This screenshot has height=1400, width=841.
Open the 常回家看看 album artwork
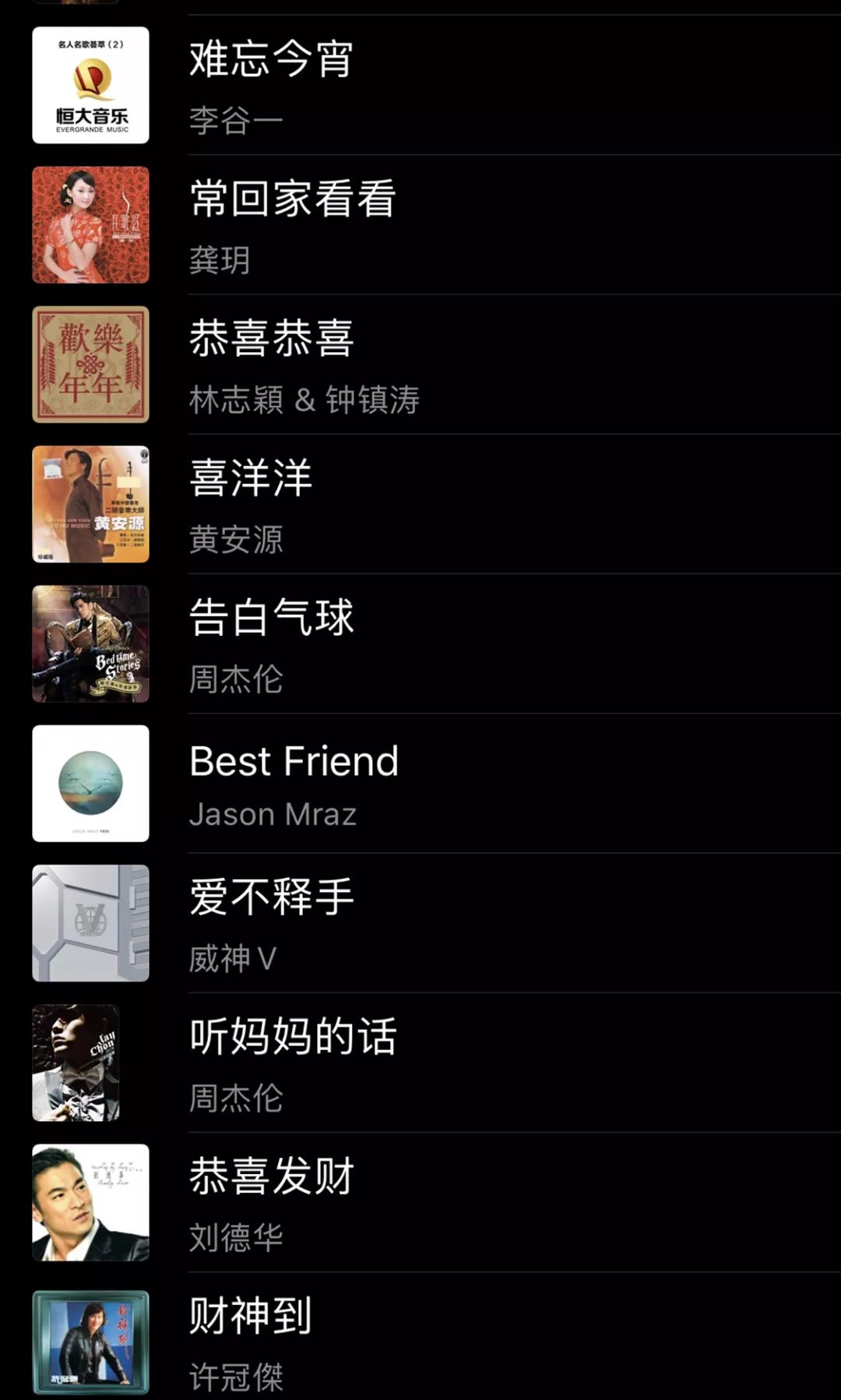(90, 222)
